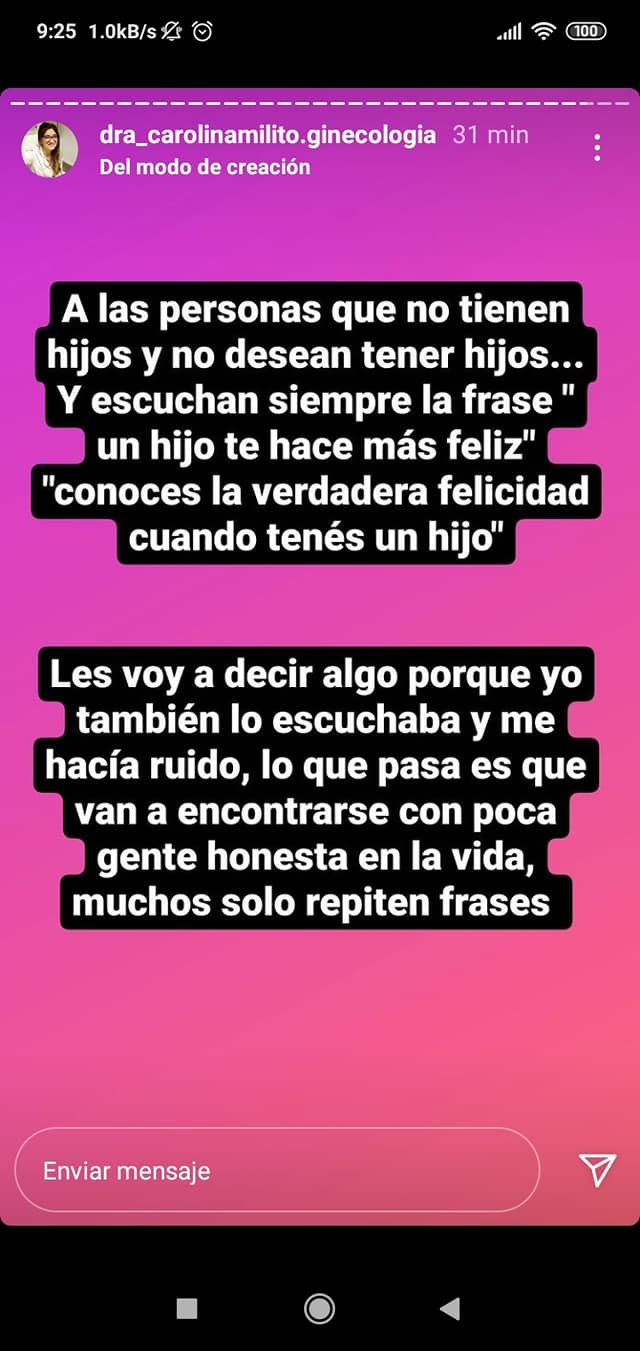The height and width of the screenshot is (1351, 640).
Task: Open the three-dot story options menu
Action: 597,148
